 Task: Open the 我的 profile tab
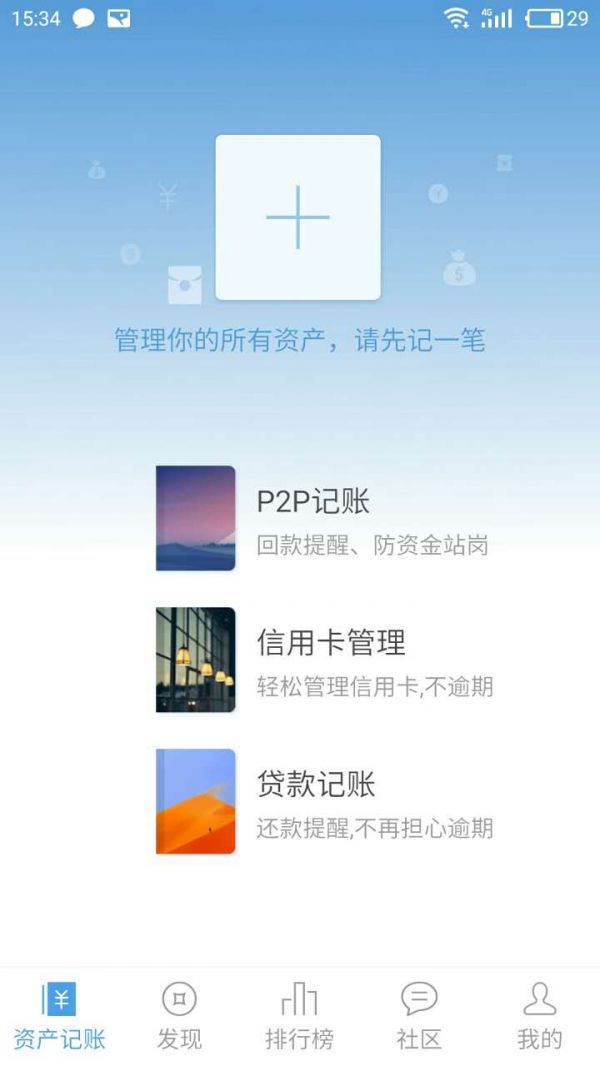540,1016
